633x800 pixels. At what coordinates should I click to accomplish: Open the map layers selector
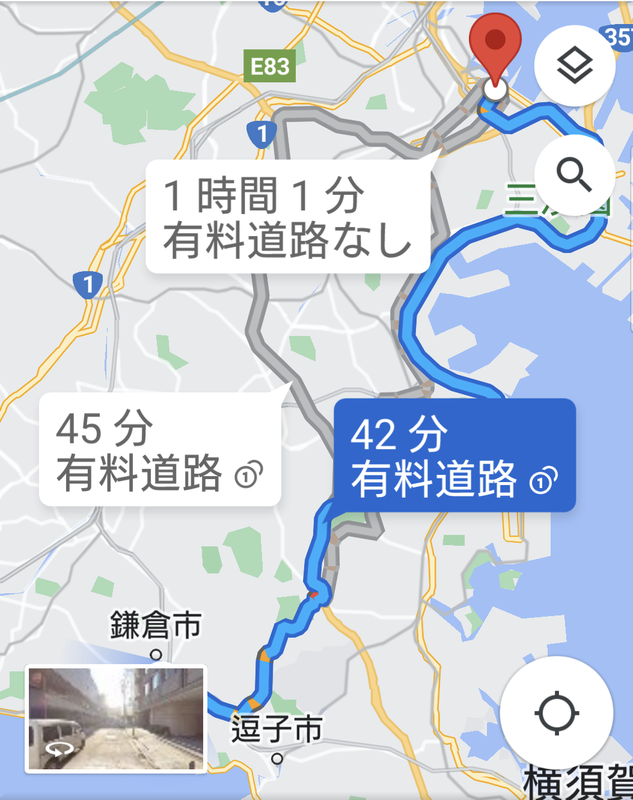point(574,68)
